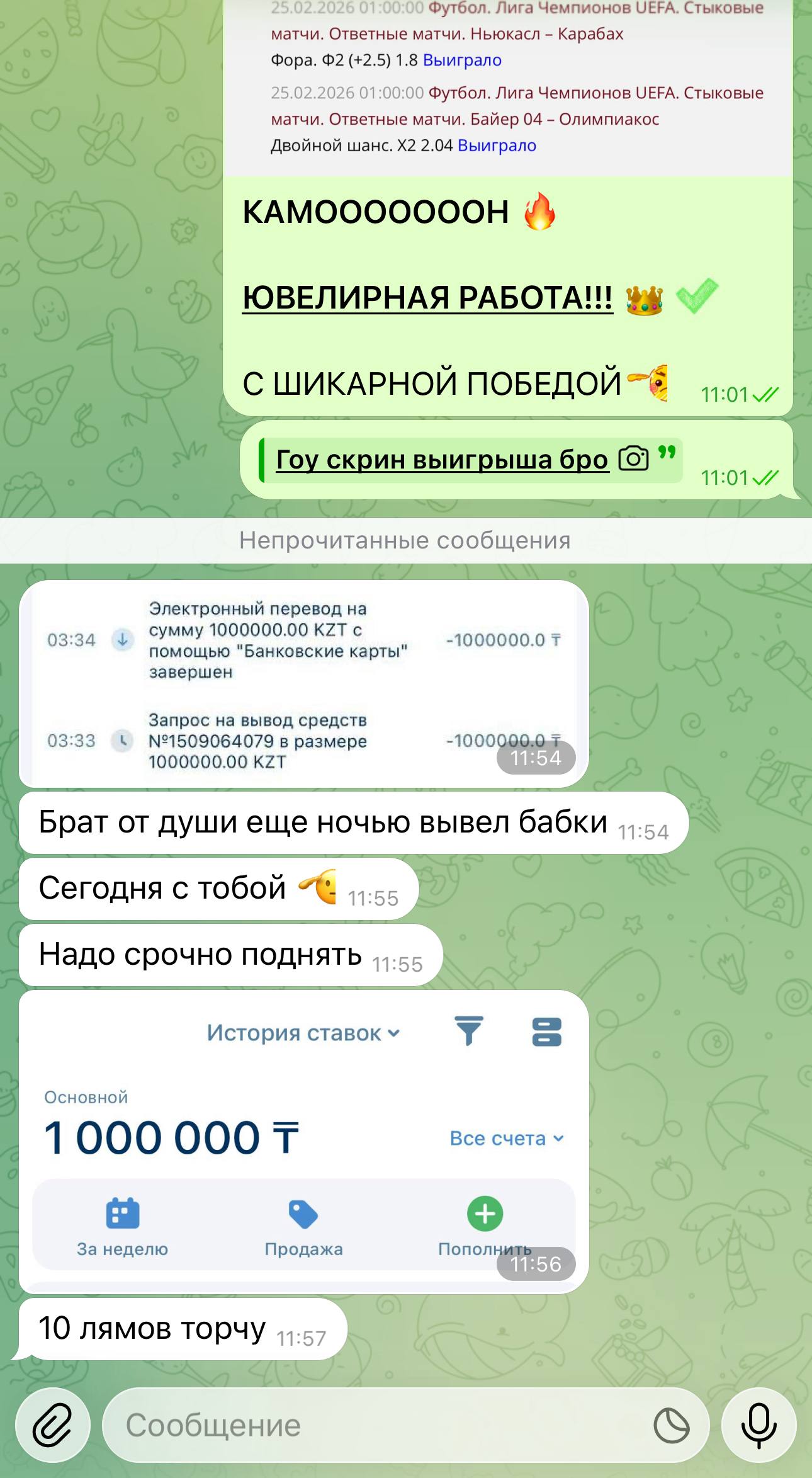Screen dimensions: 812x1478
Task: Open the 1000000 KZT withdrawal screenshot
Action: [303, 684]
